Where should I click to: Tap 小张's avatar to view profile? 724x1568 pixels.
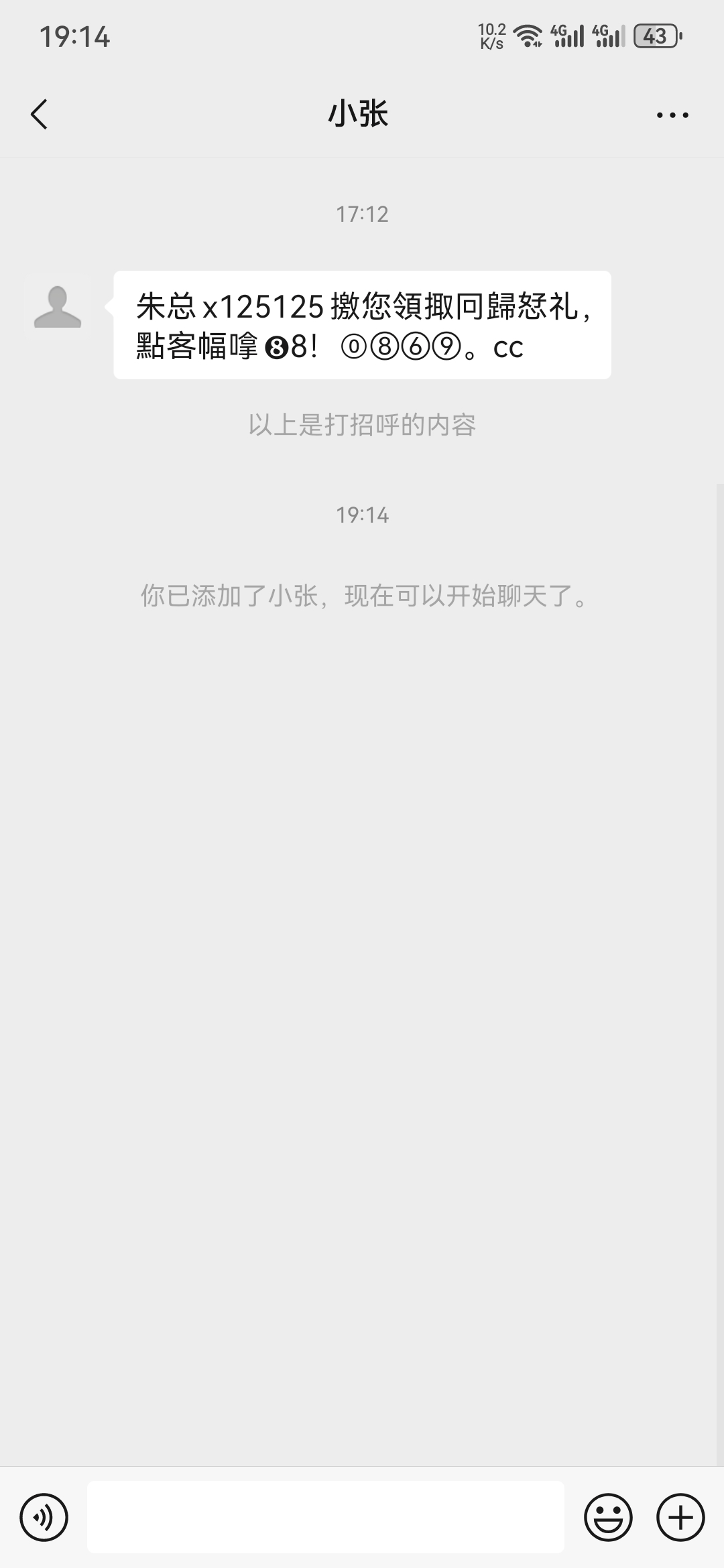58,307
